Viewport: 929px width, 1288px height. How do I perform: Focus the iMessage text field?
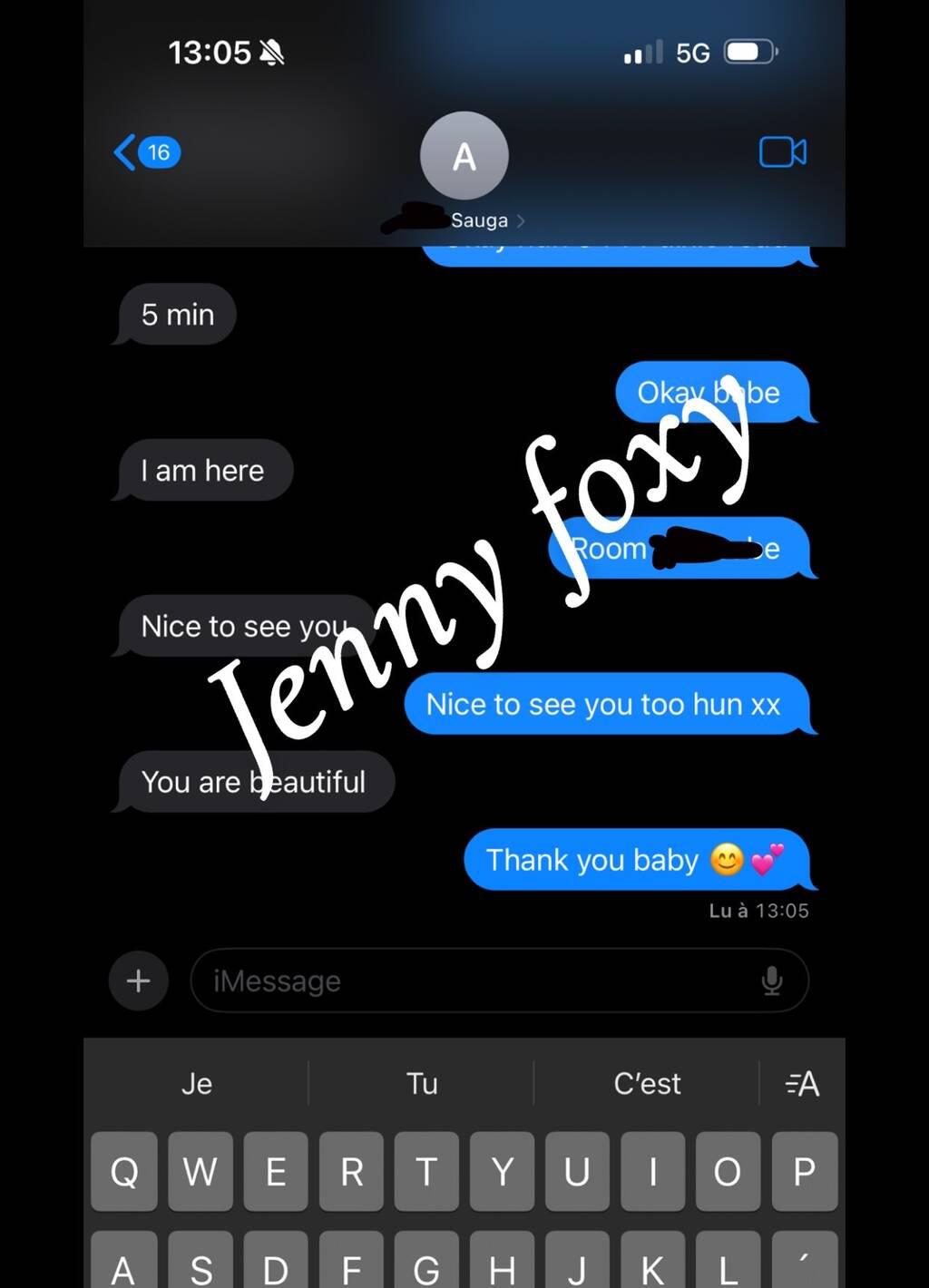point(472,981)
